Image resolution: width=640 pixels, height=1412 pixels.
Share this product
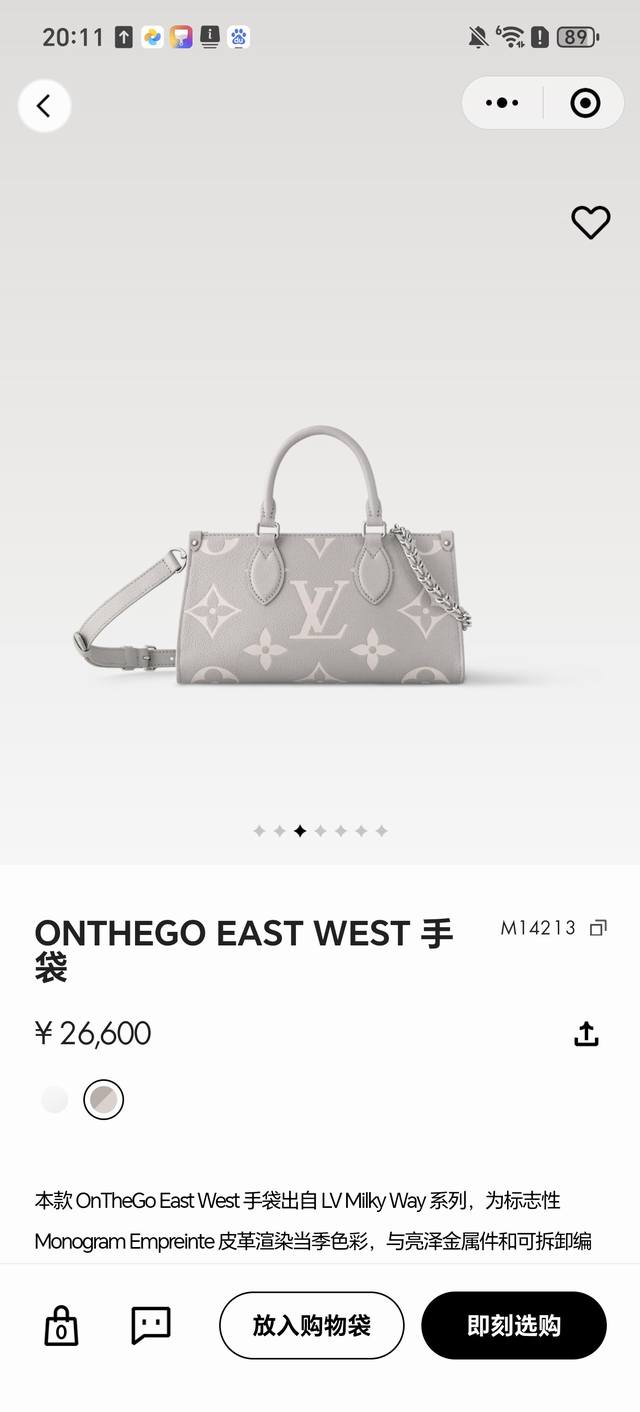click(x=586, y=1034)
